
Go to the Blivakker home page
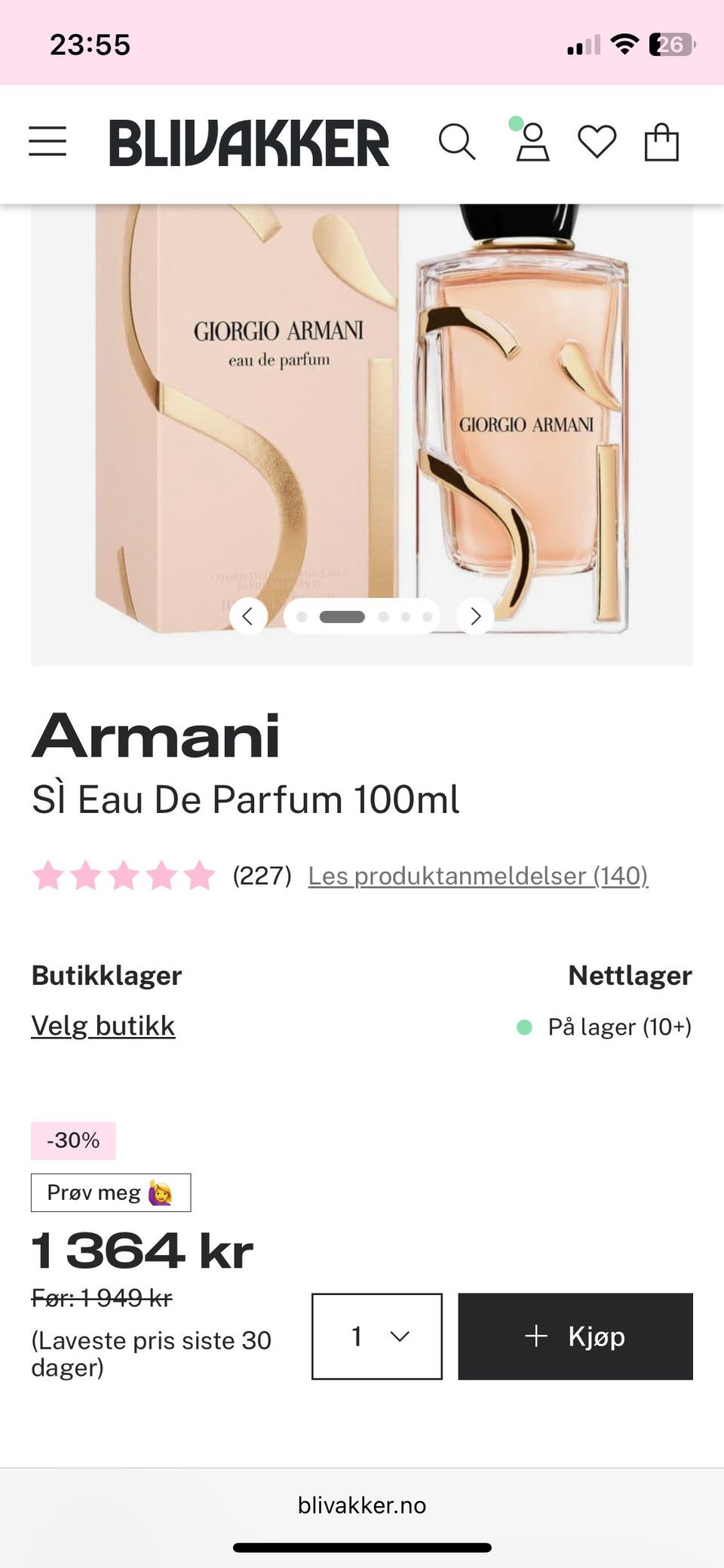click(249, 143)
